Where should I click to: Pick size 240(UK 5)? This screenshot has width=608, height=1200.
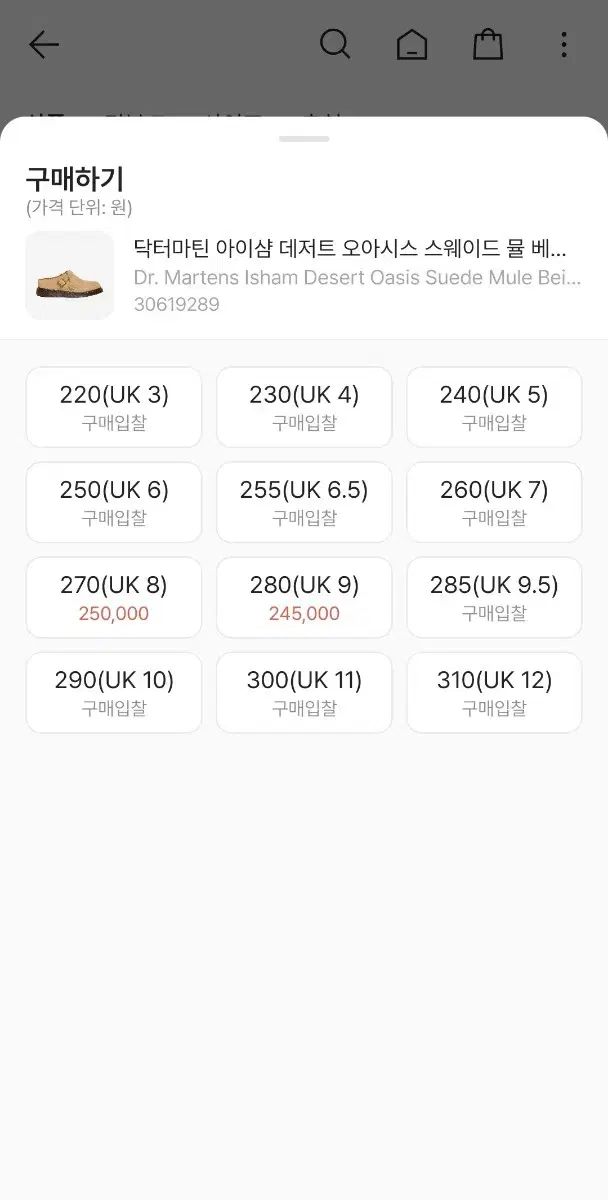494,407
